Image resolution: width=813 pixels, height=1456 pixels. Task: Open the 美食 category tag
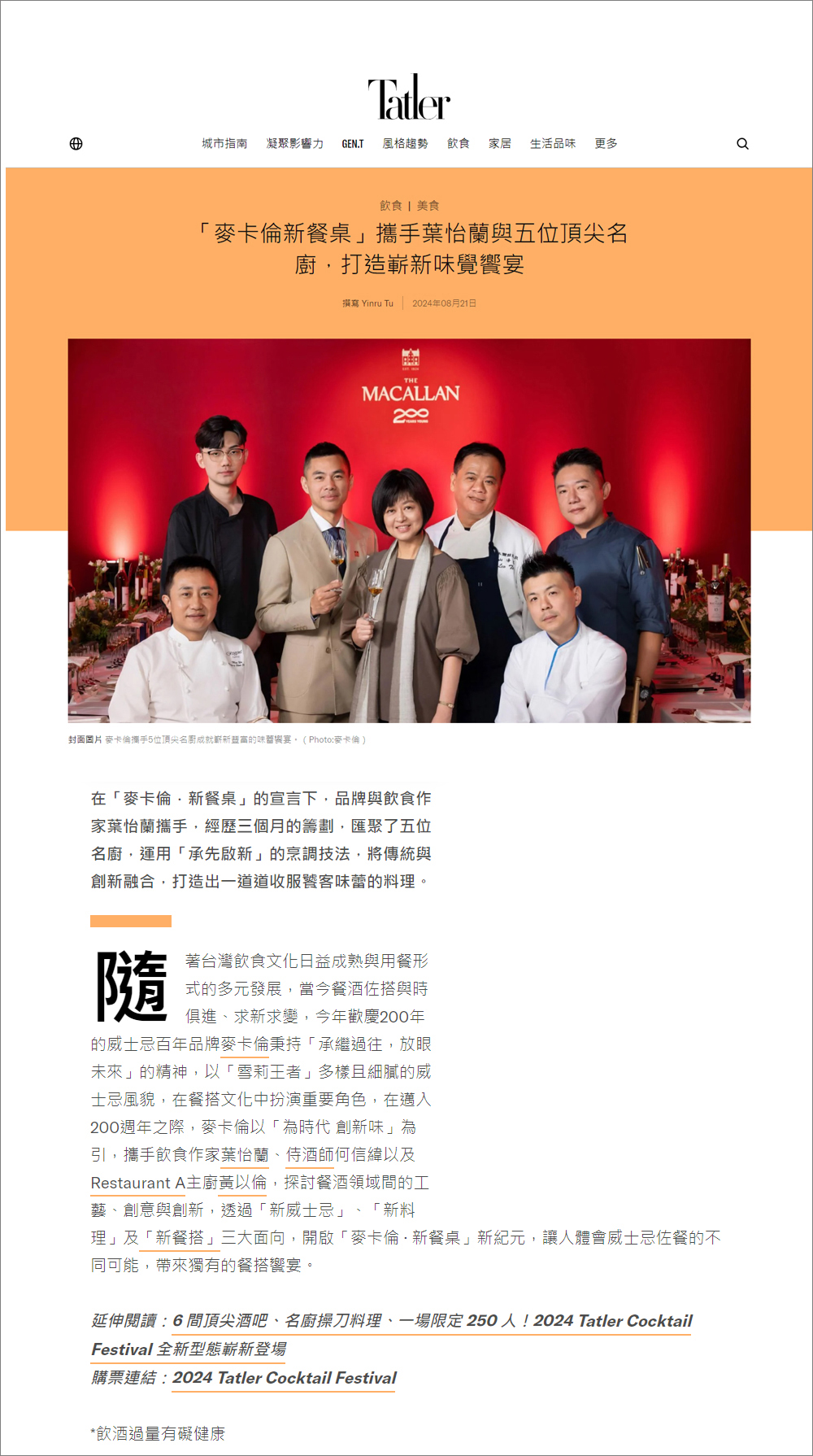coord(428,206)
